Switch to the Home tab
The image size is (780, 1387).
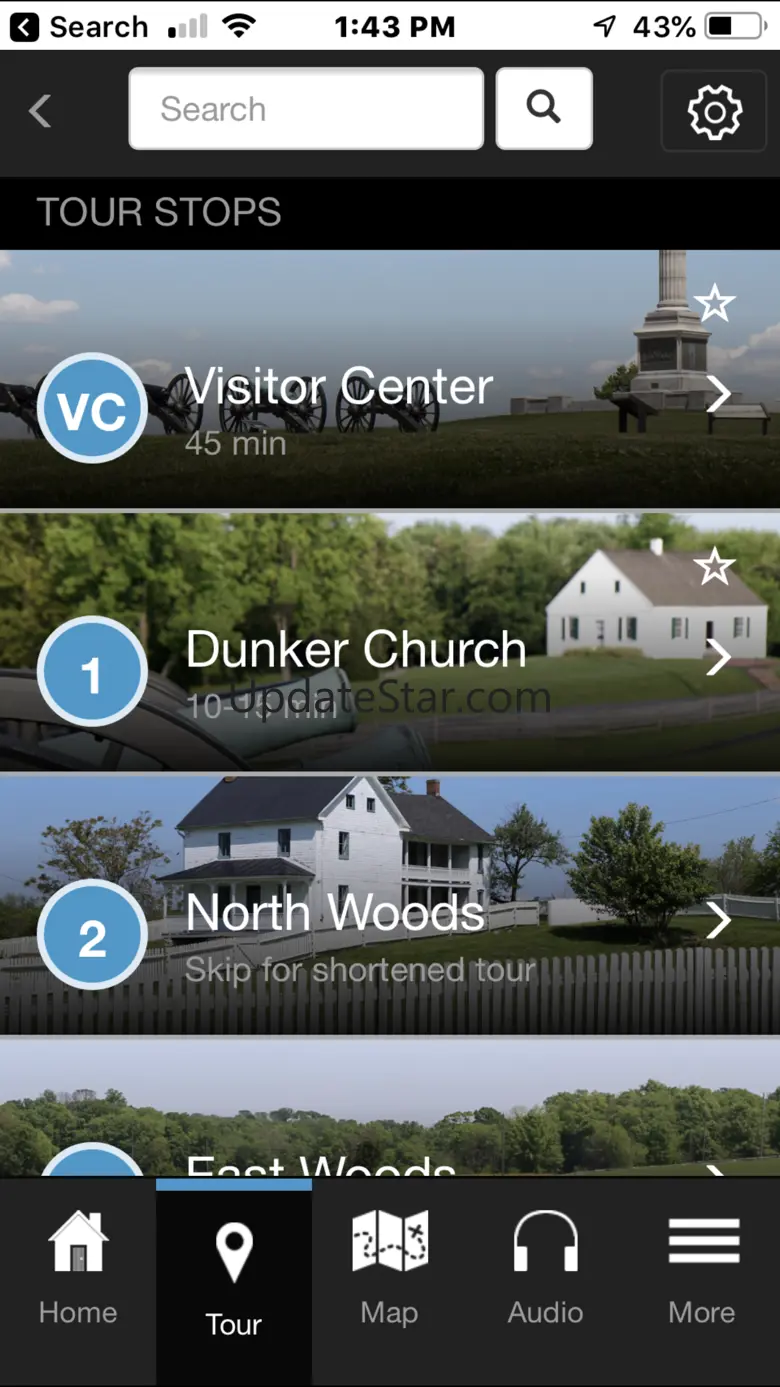coord(78,1268)
